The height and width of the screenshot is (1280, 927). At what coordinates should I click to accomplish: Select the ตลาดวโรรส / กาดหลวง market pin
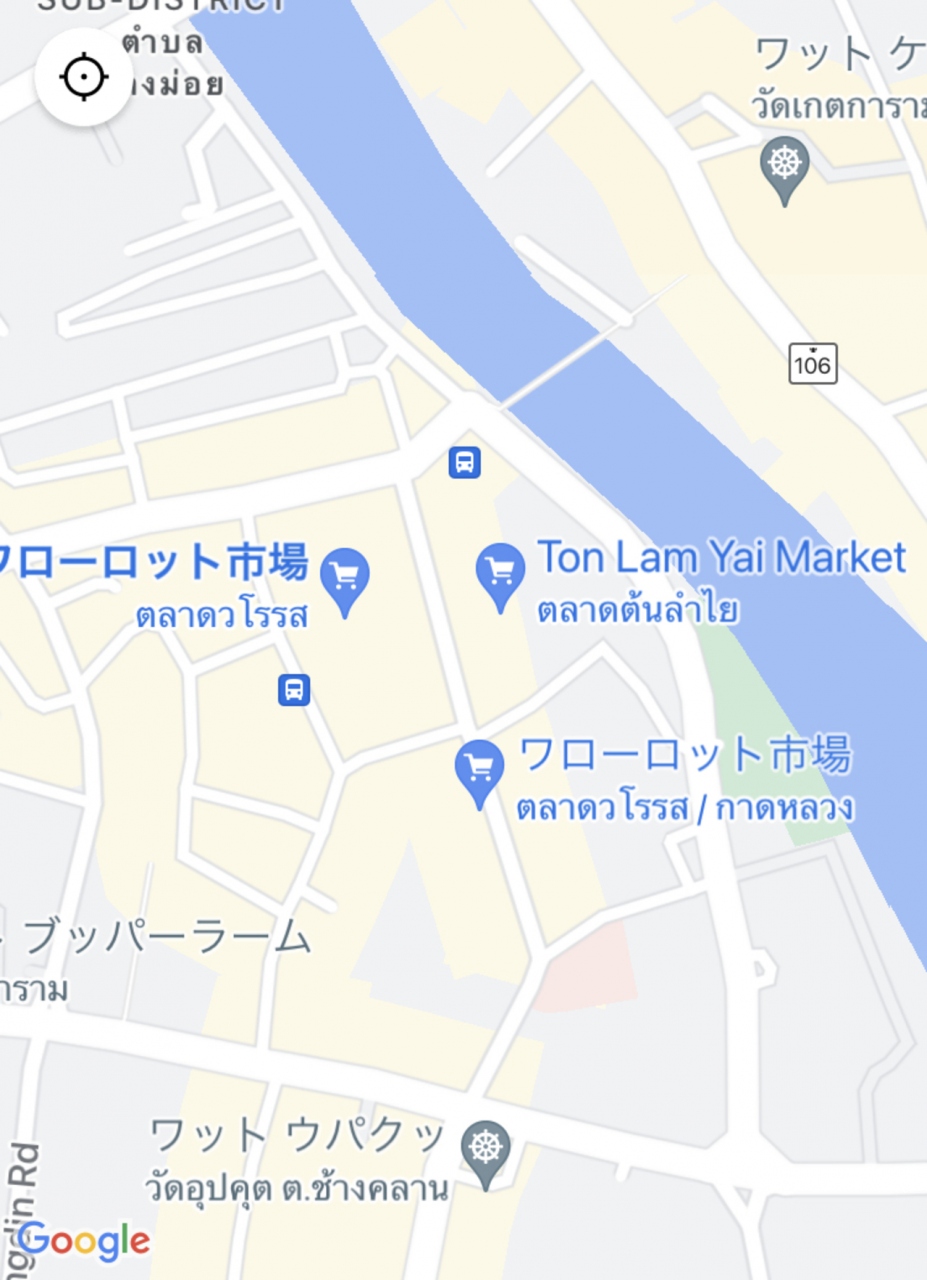479,770
